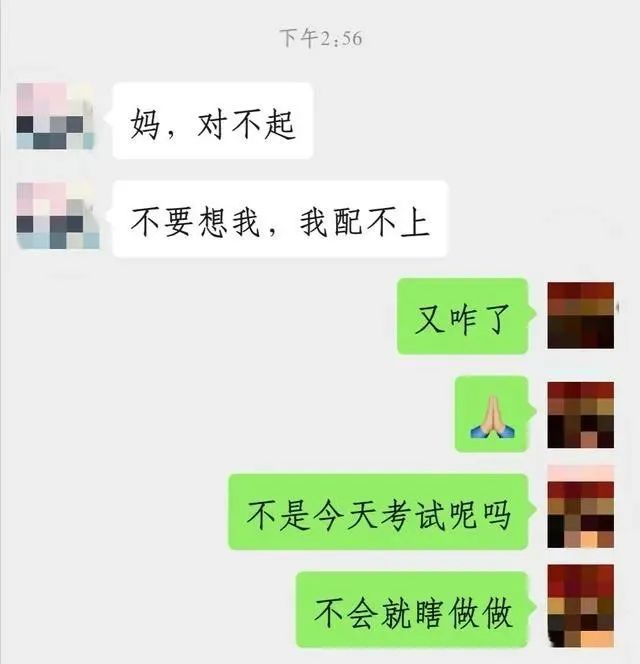Tap the avatar next to "不会就瞎做做"

[x=580, y=606]
